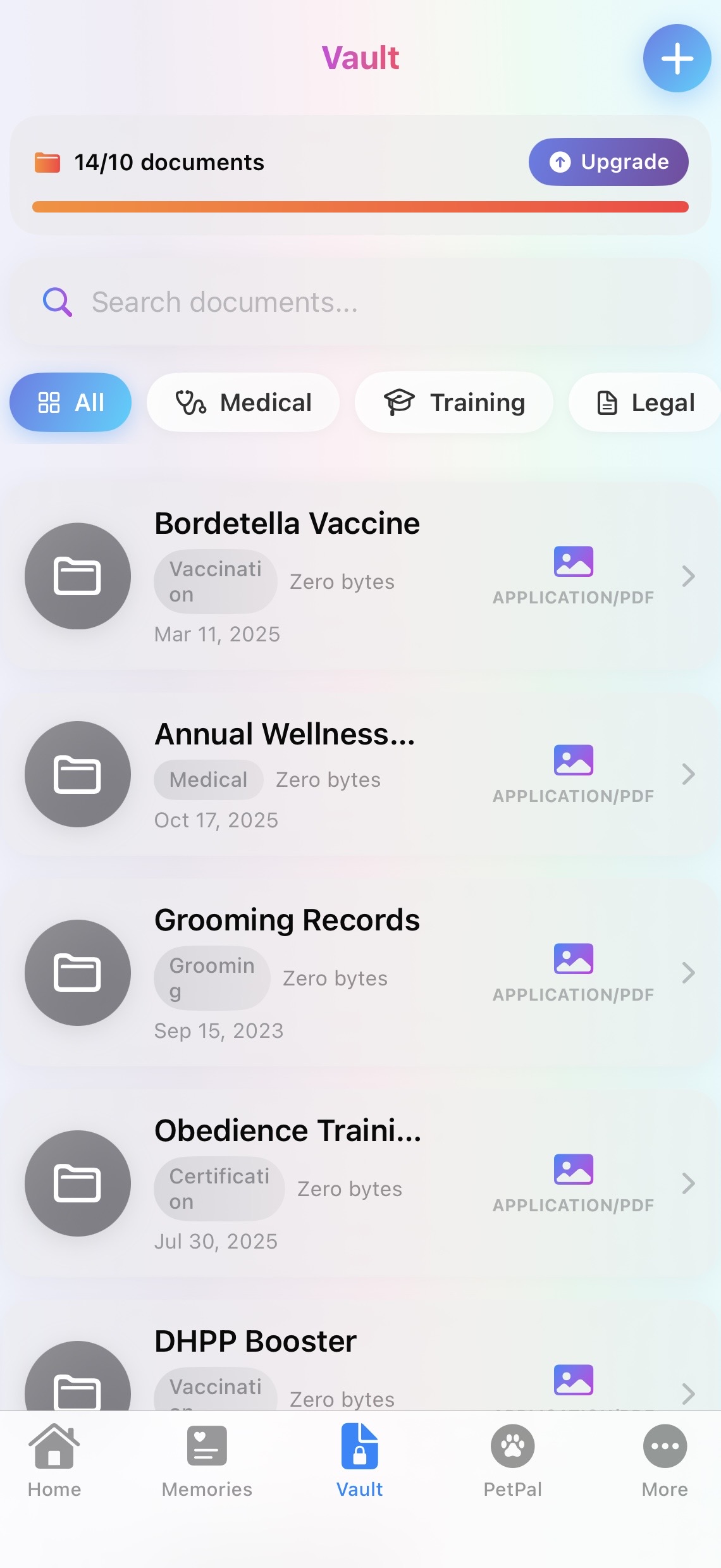Select the Medical category filter
This screenshot has width=721, height=1568.
243,402
